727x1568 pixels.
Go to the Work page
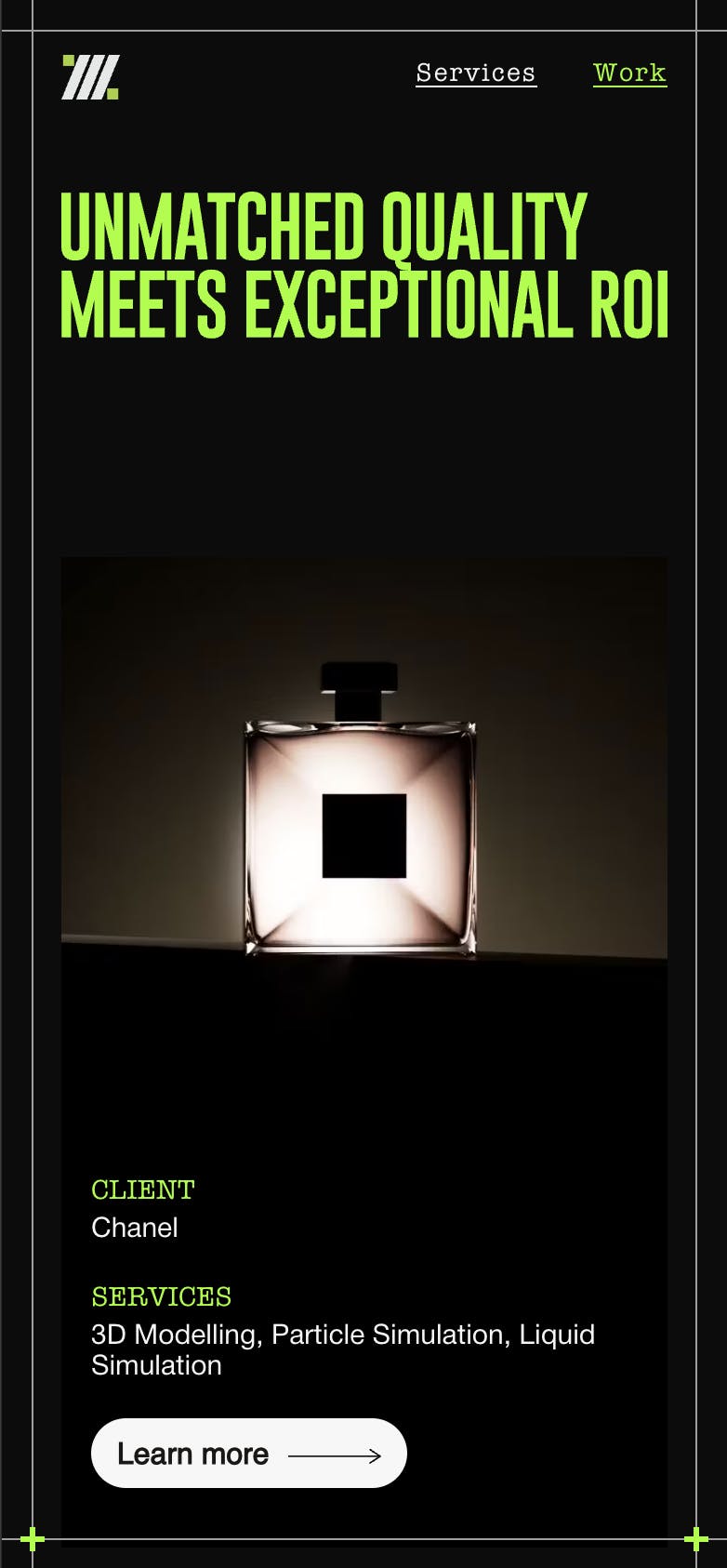[x=629, y=73]
